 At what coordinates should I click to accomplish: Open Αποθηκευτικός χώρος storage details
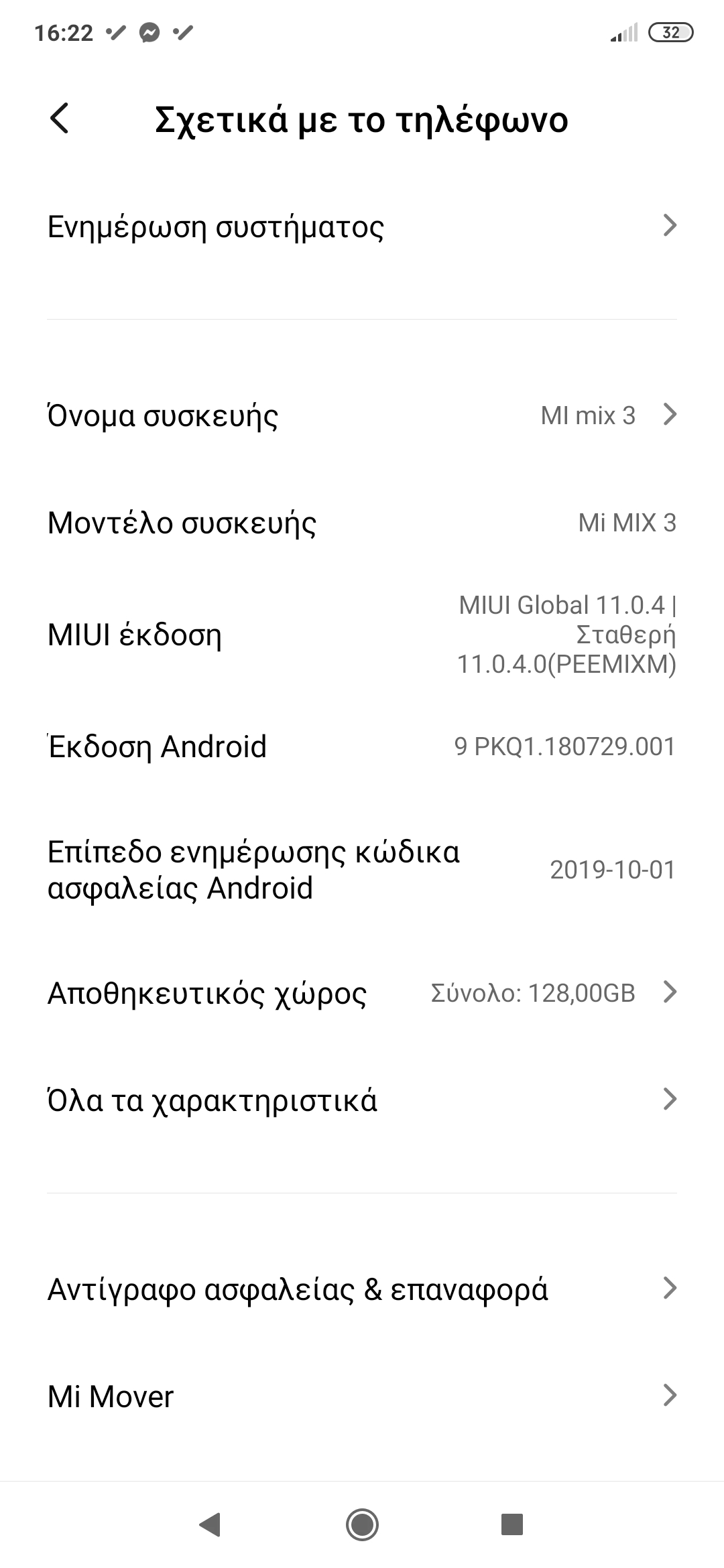tap(362, 992)
